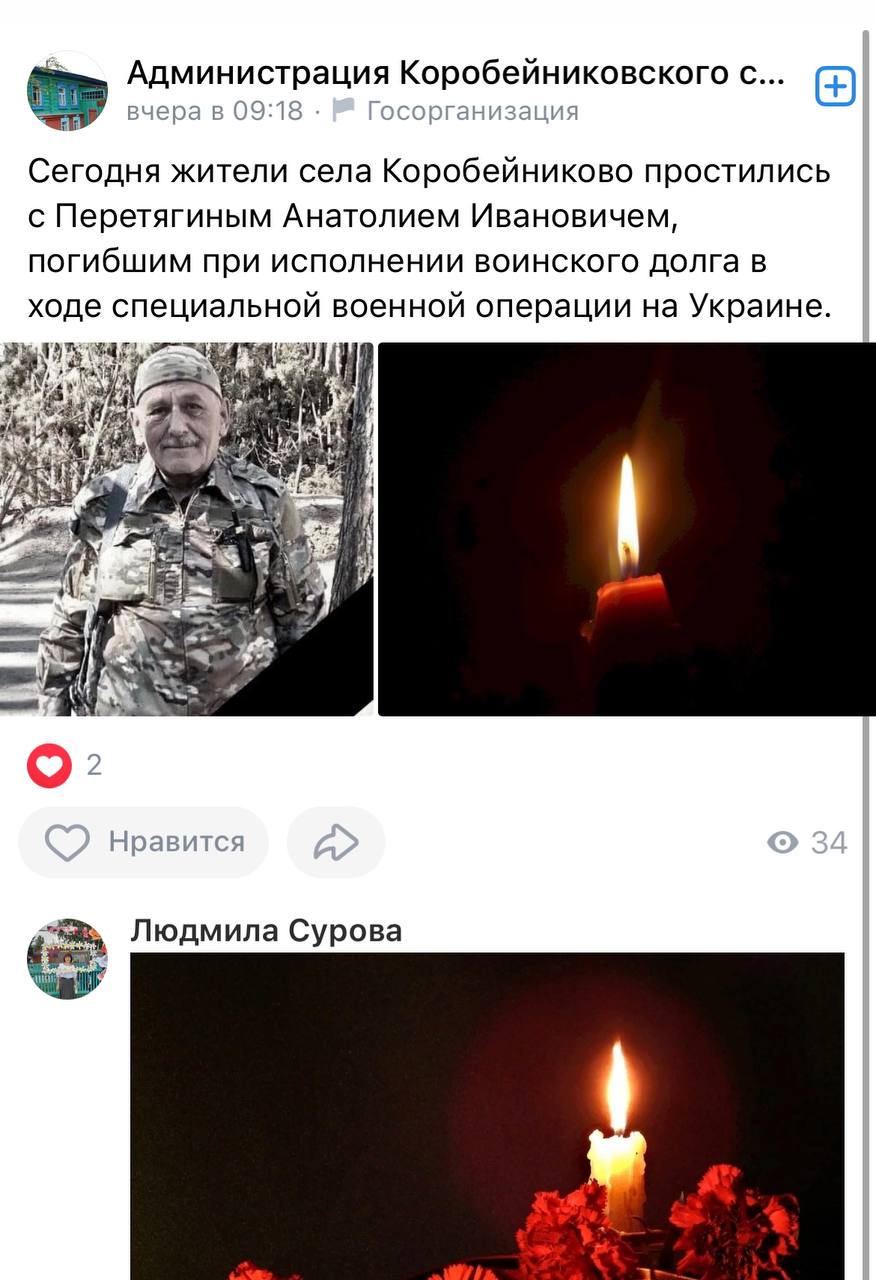Open the candle image in the post
The height and width of the screenshot is (1280, 876).
[x=626, y=529]
